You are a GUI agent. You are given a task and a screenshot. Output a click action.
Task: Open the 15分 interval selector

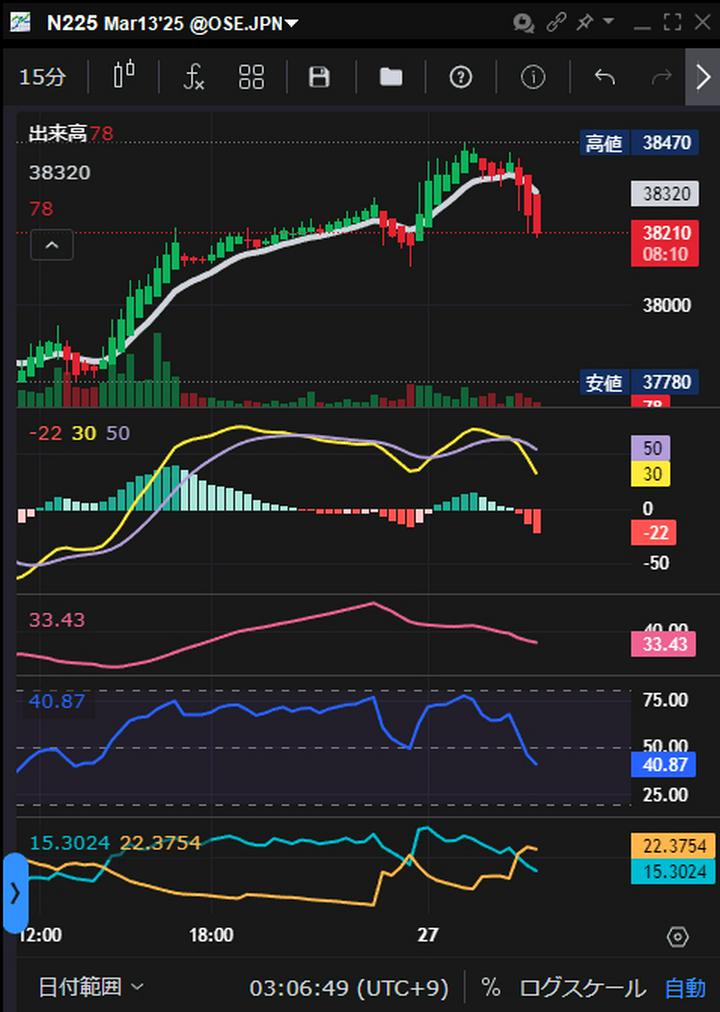pos(41,77)
